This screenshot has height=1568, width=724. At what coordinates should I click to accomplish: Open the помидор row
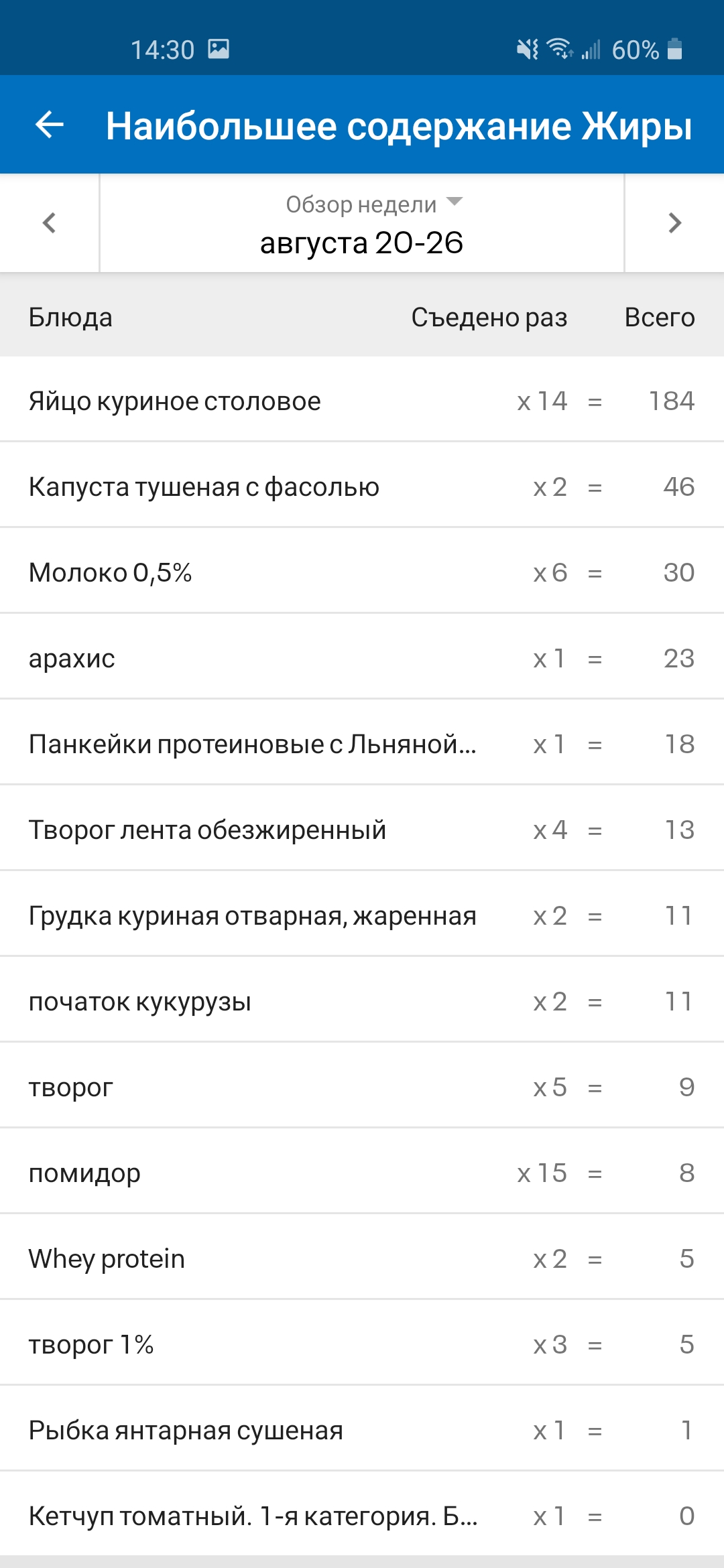click(362, 1173)
